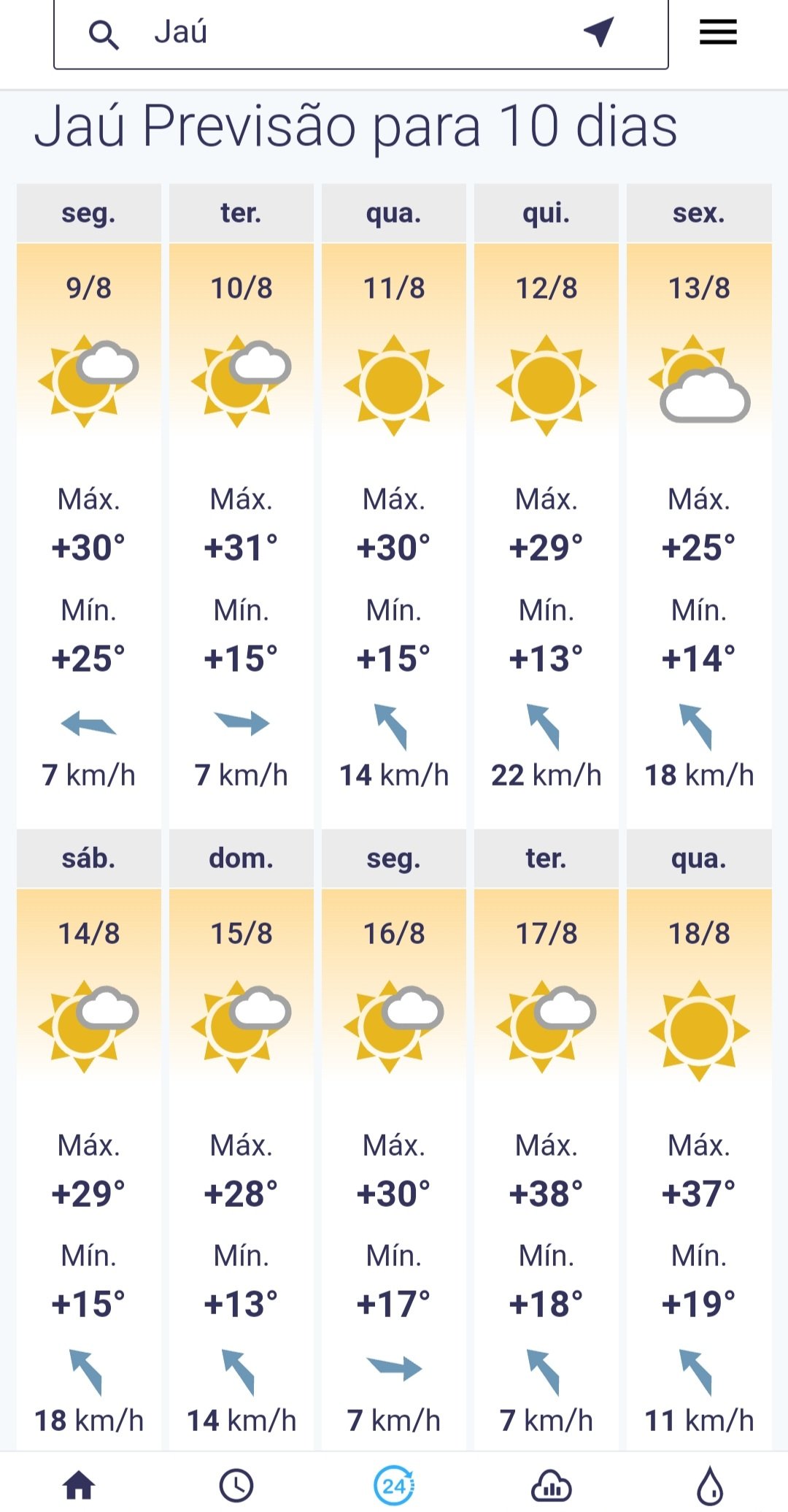
Task: Tap the qua. 18/8 forecast column
Action: (699, 1139)
